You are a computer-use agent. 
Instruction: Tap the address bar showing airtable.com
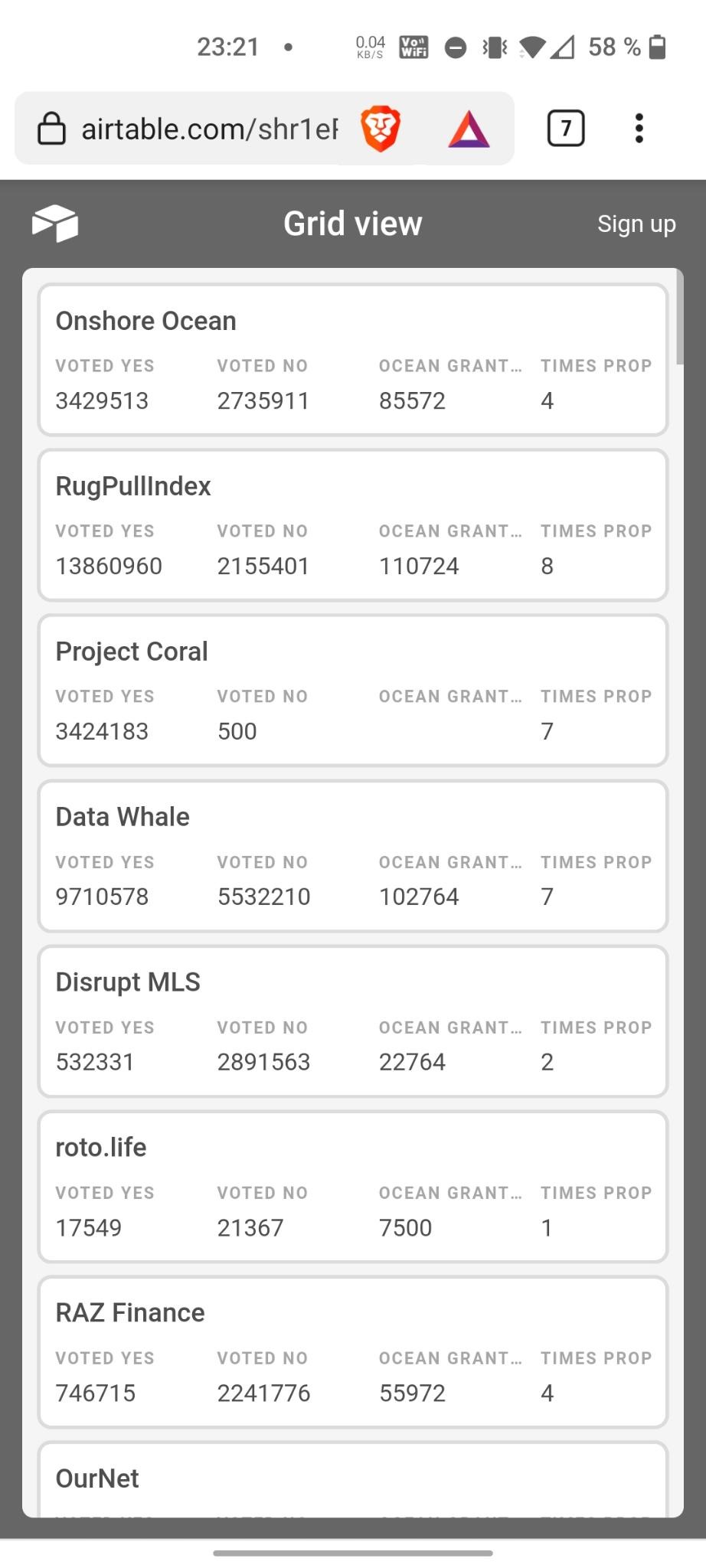click(208, 129)
